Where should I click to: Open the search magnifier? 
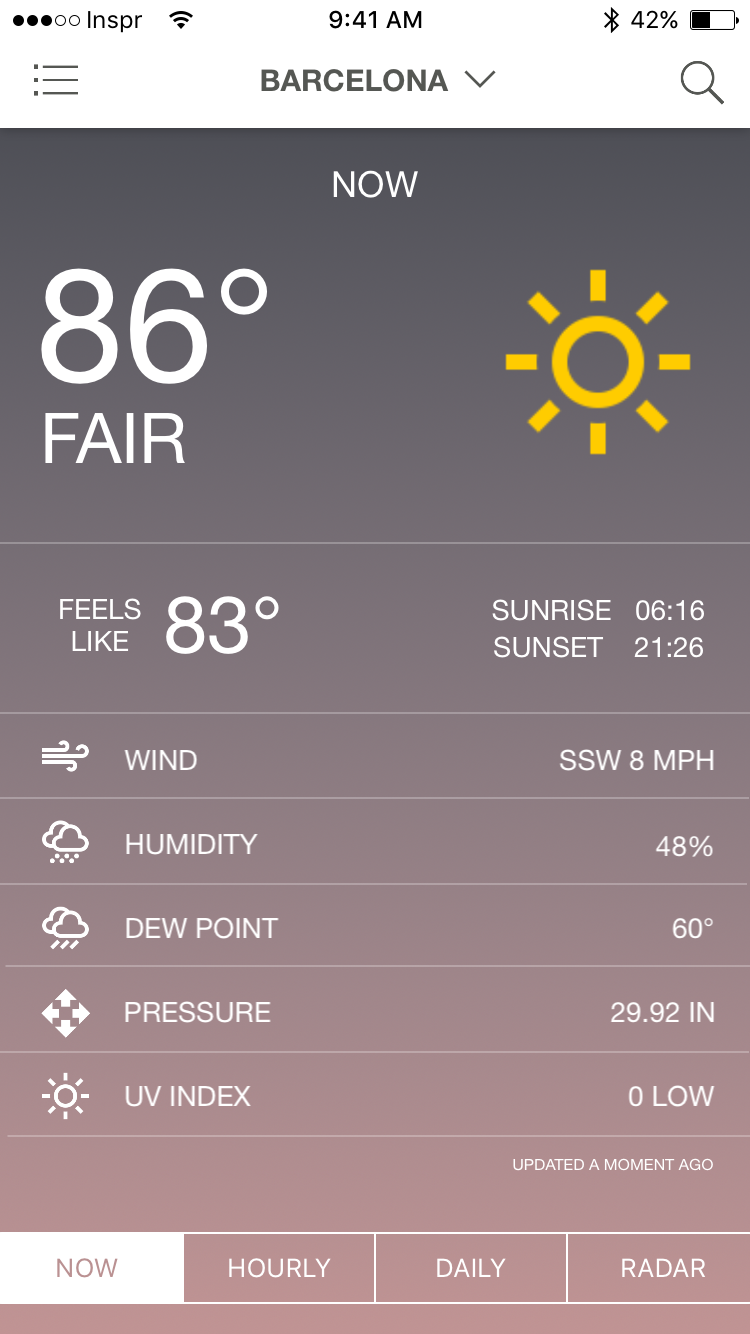tap(702, 82)
